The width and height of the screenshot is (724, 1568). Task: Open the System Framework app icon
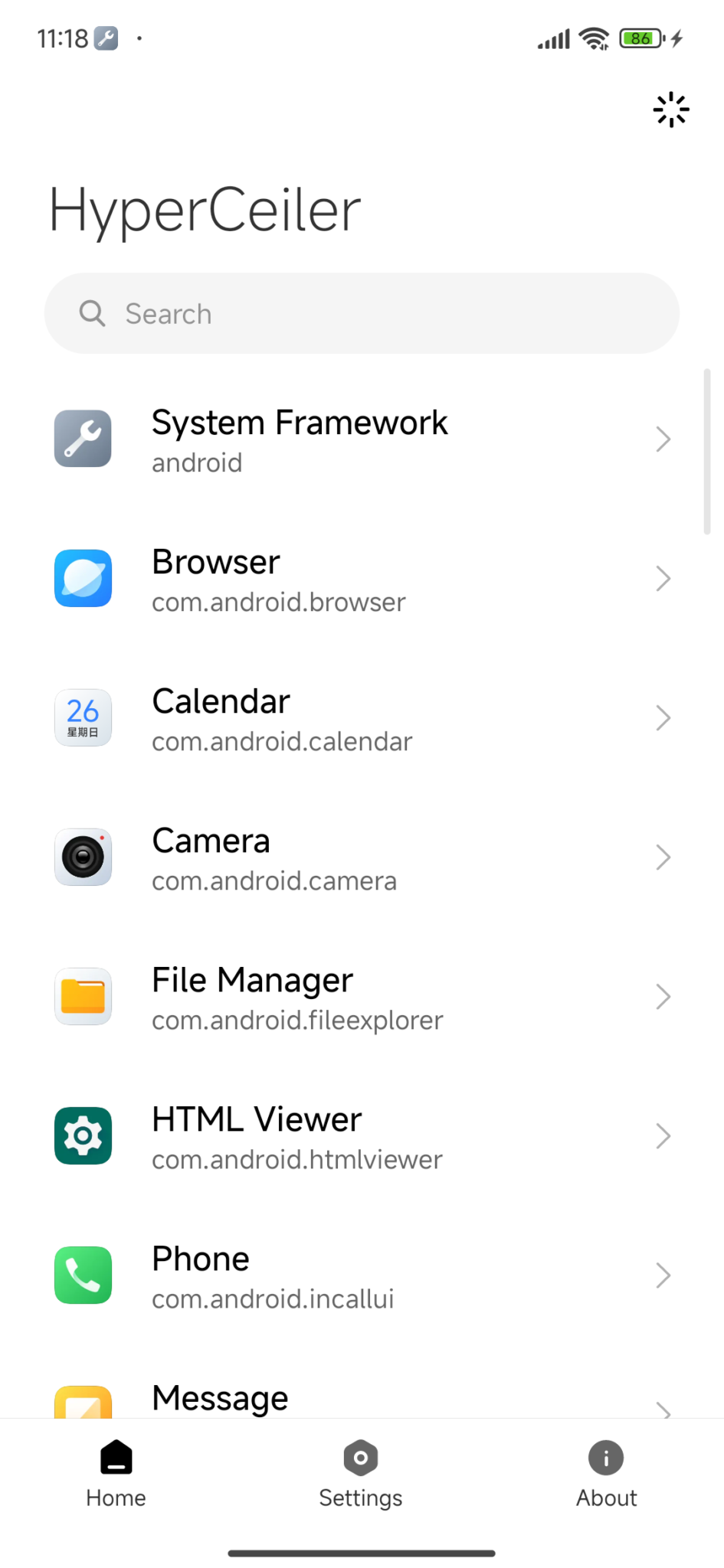tap(83, 439)
